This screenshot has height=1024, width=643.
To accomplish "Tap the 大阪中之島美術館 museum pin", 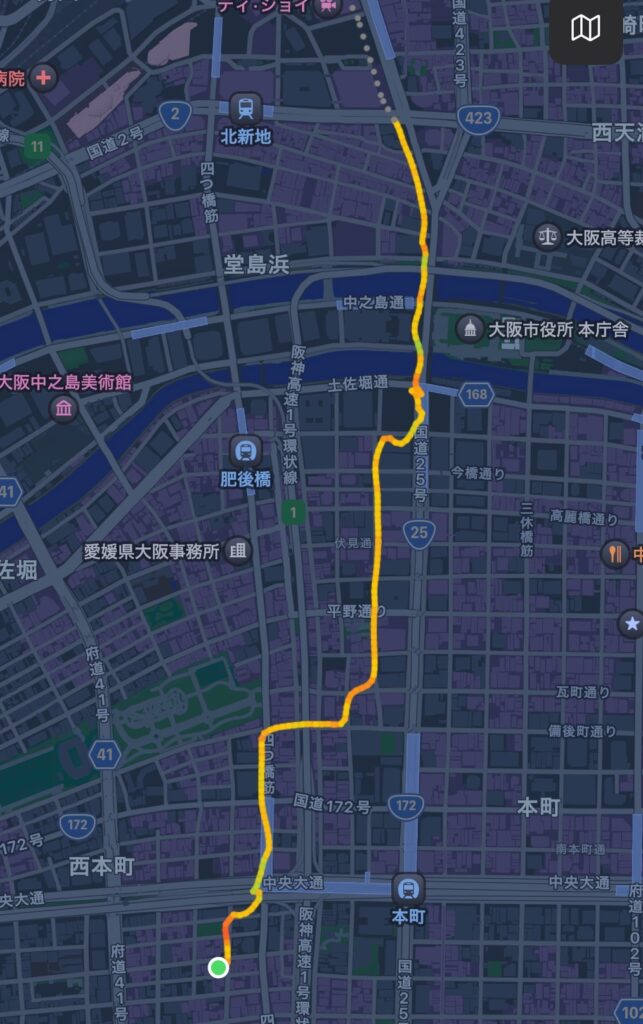I will pyautogui.click(x=65, y=408).
